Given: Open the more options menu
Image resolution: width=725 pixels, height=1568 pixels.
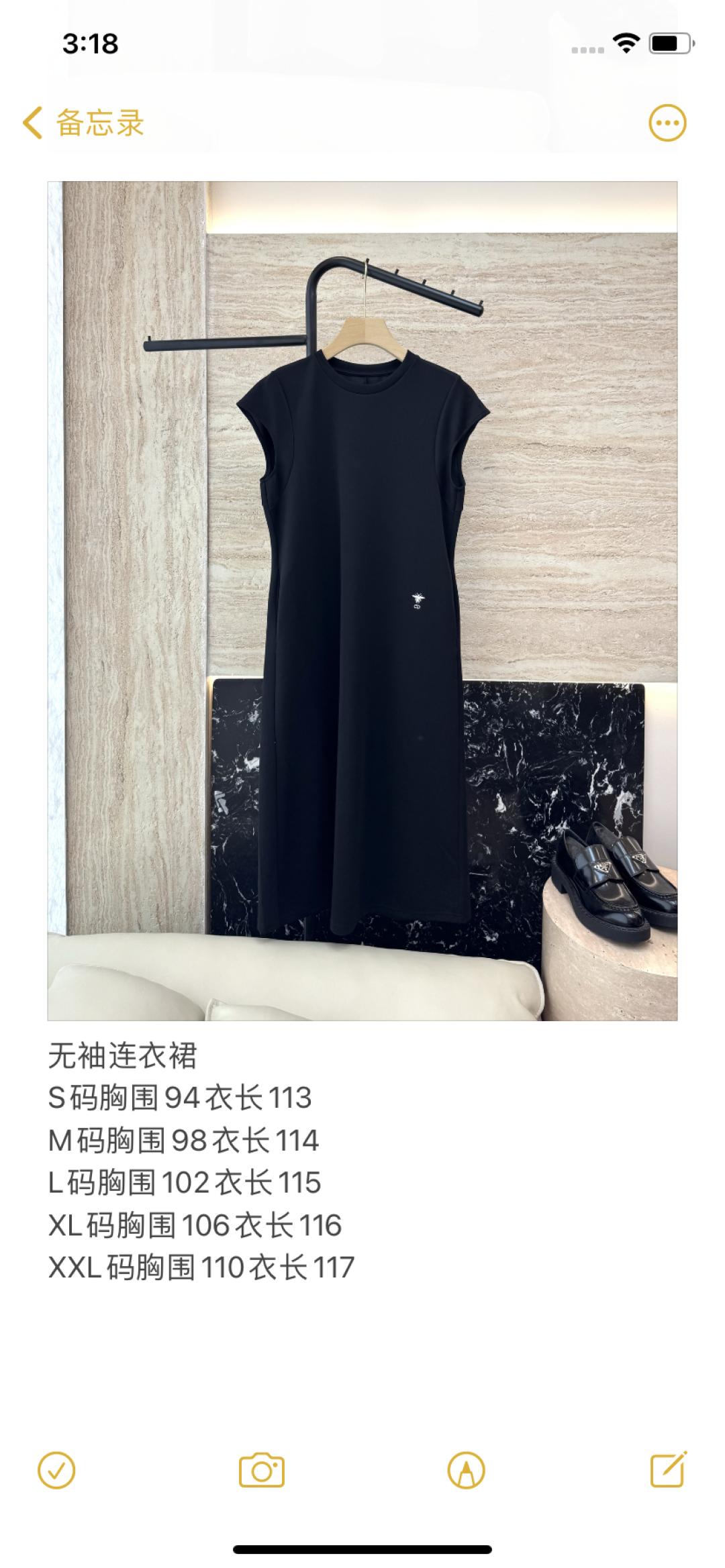Looking at the screenshot, I should point(667,123).
